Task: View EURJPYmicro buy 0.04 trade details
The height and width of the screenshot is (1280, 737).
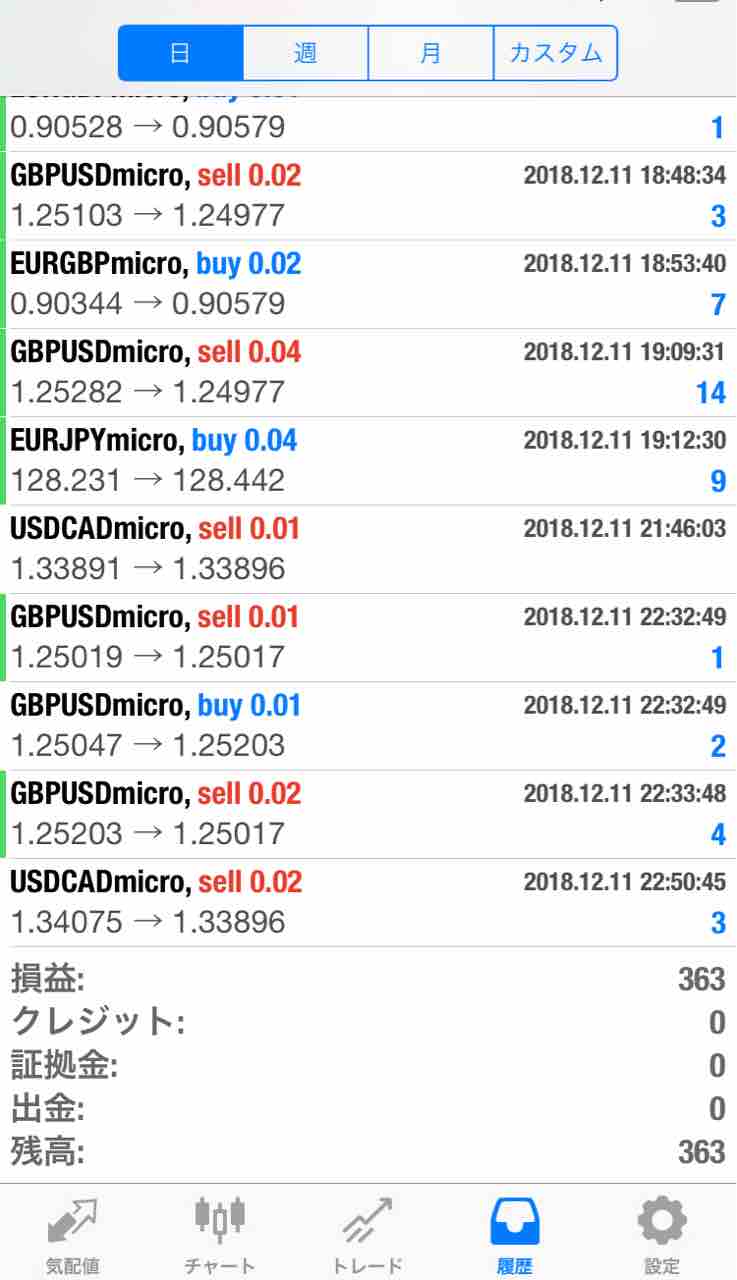Action: tap(368, 460)
